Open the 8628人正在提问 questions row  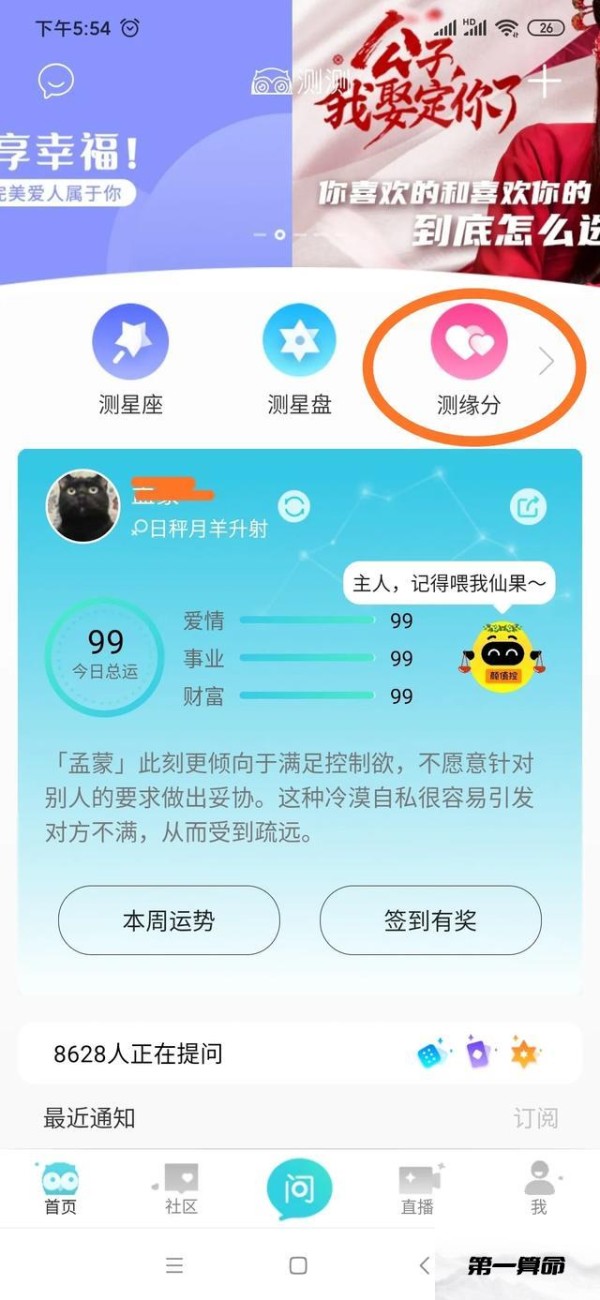pyautogui.click(x=300, y=1053)
